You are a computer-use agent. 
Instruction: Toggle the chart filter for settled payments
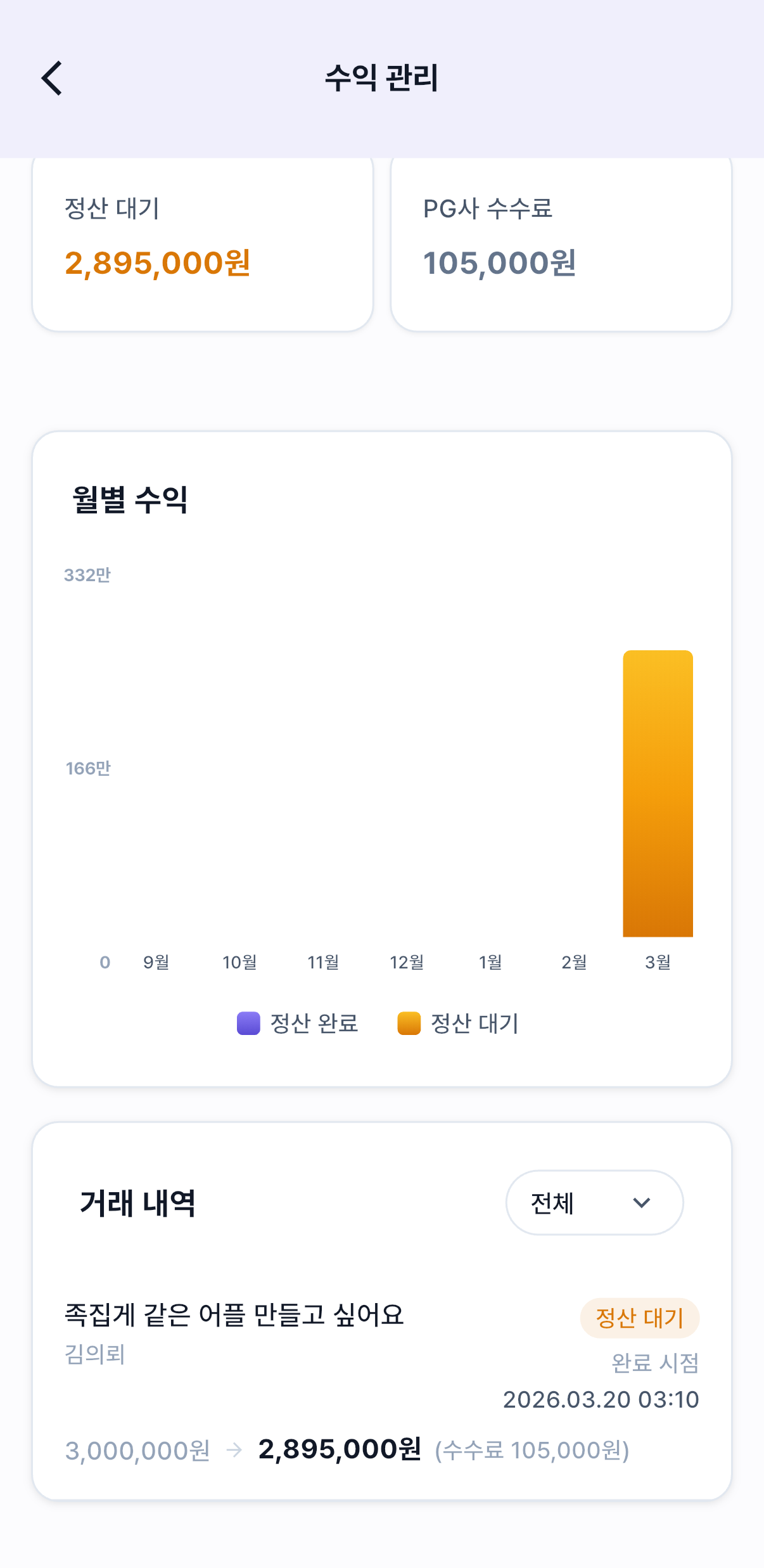[x=298, y=1023]
